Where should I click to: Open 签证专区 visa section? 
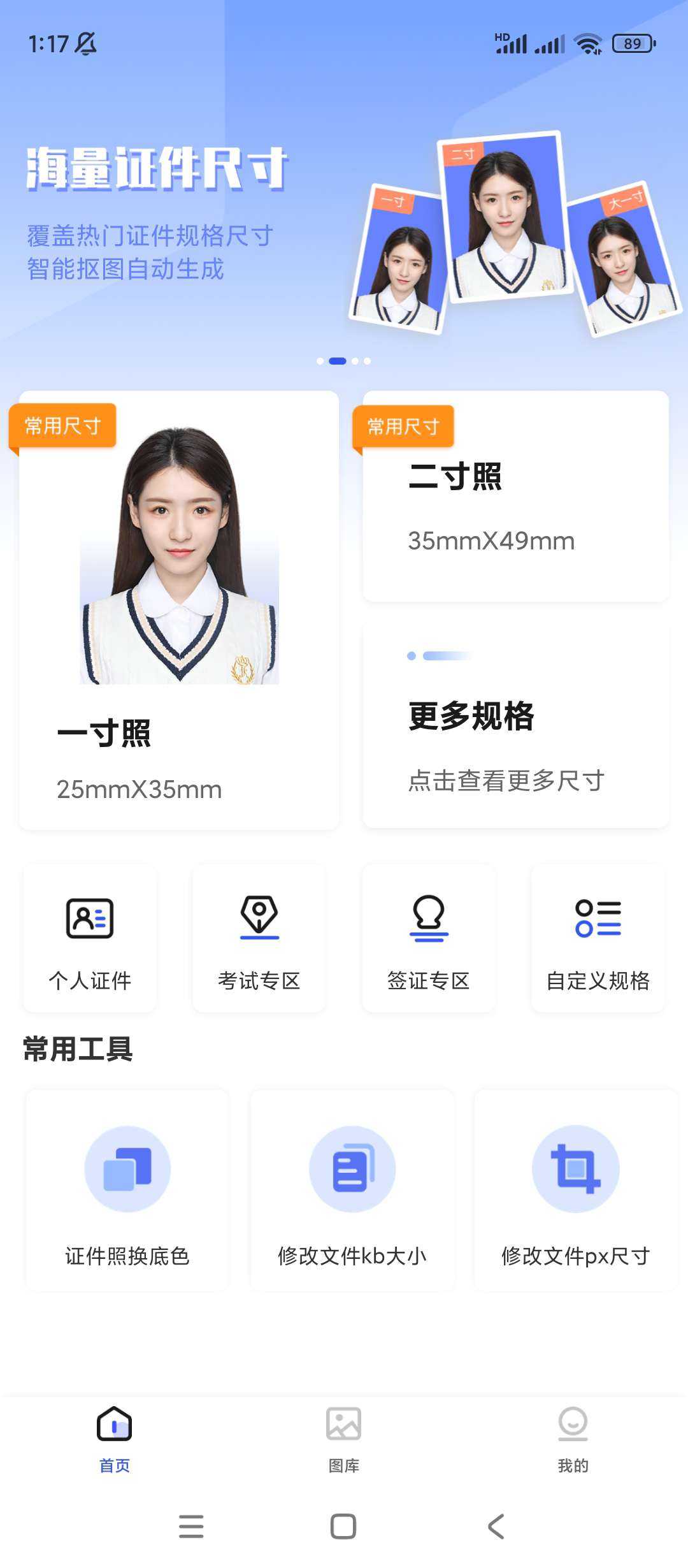[x=429, y=938]
